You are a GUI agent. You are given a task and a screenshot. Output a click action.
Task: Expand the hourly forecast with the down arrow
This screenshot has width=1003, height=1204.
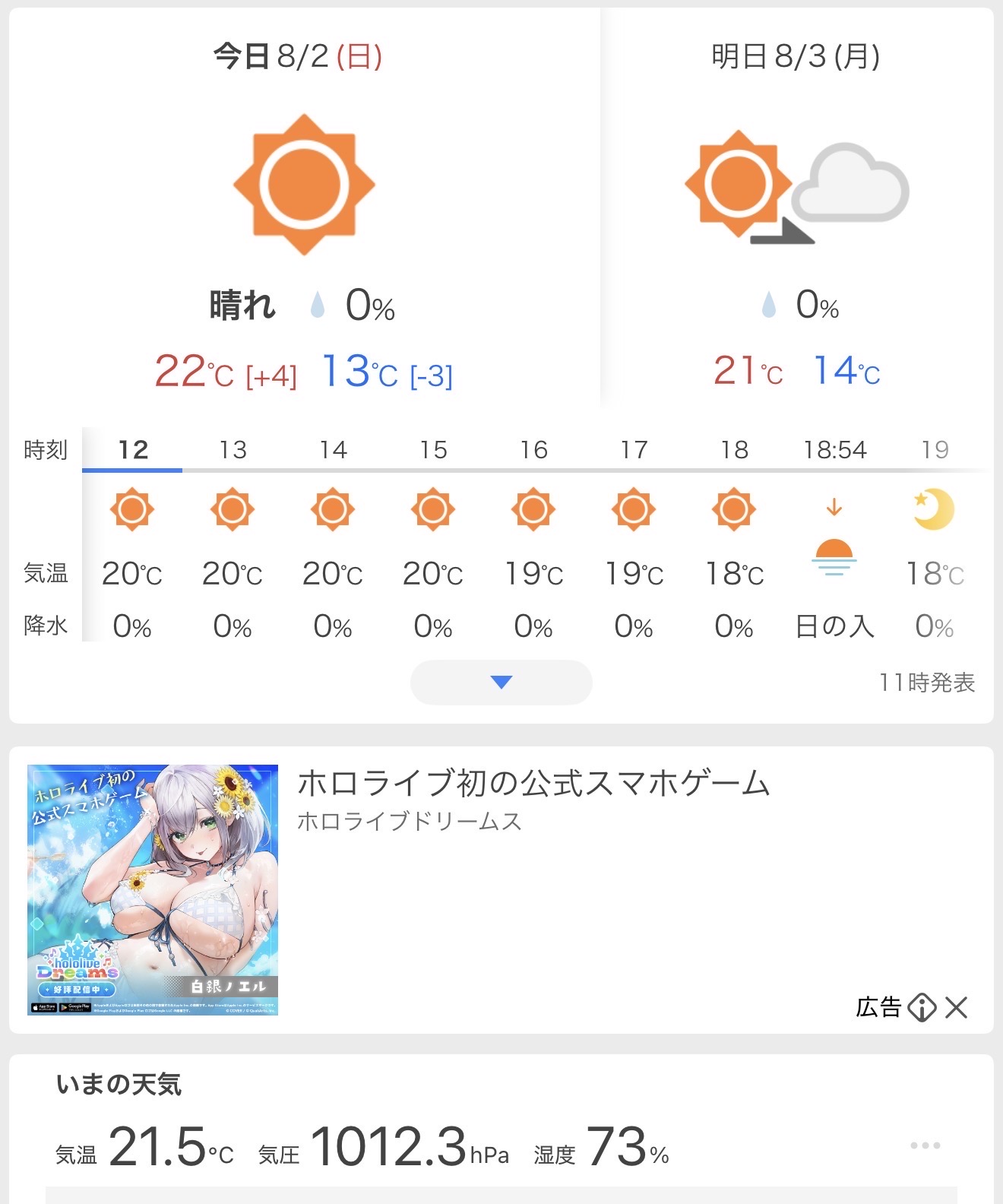pyautogui.click(x=501, y=682)
